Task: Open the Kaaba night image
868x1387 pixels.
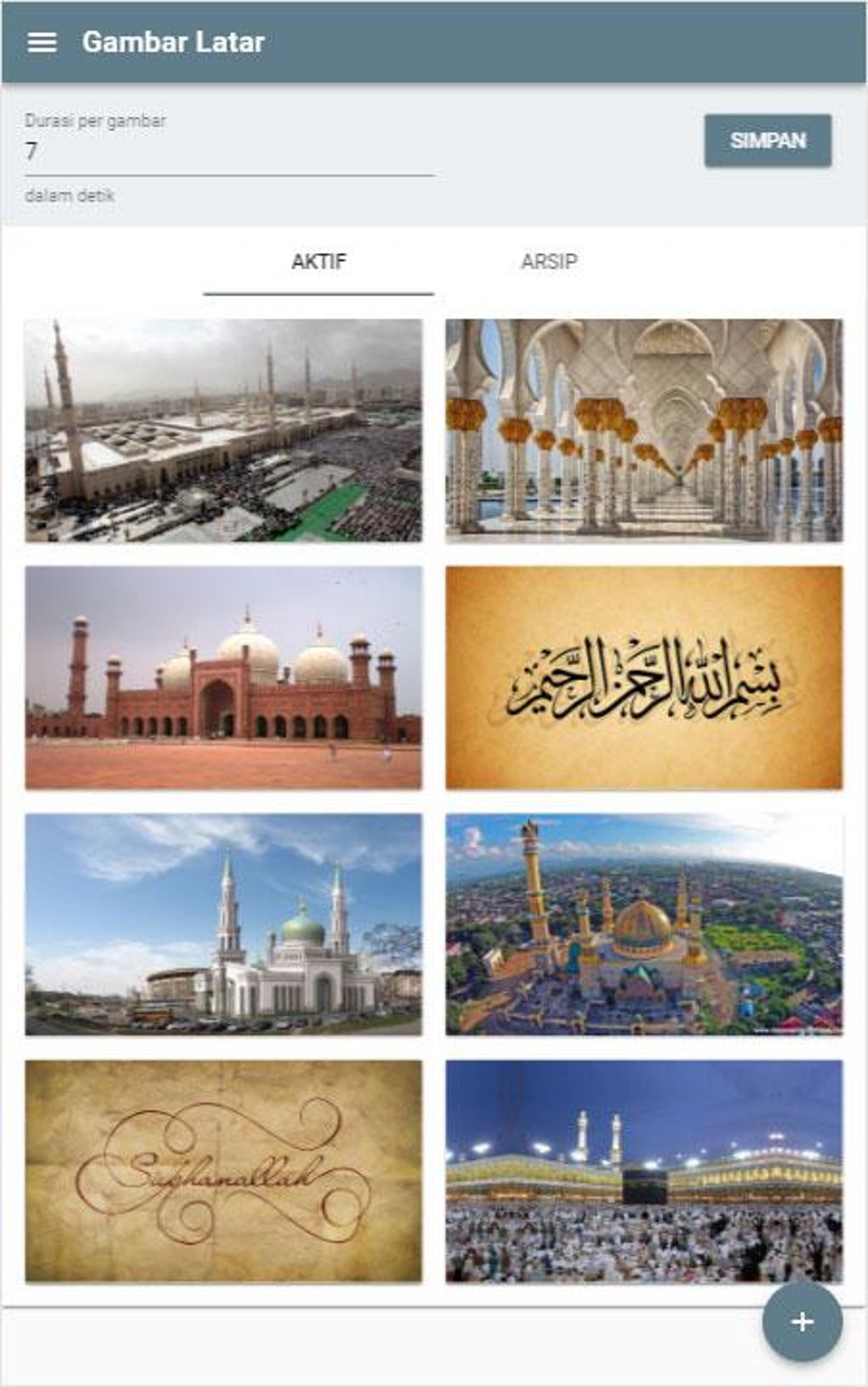Action: pyautogui.click(x=643, y=1171)
